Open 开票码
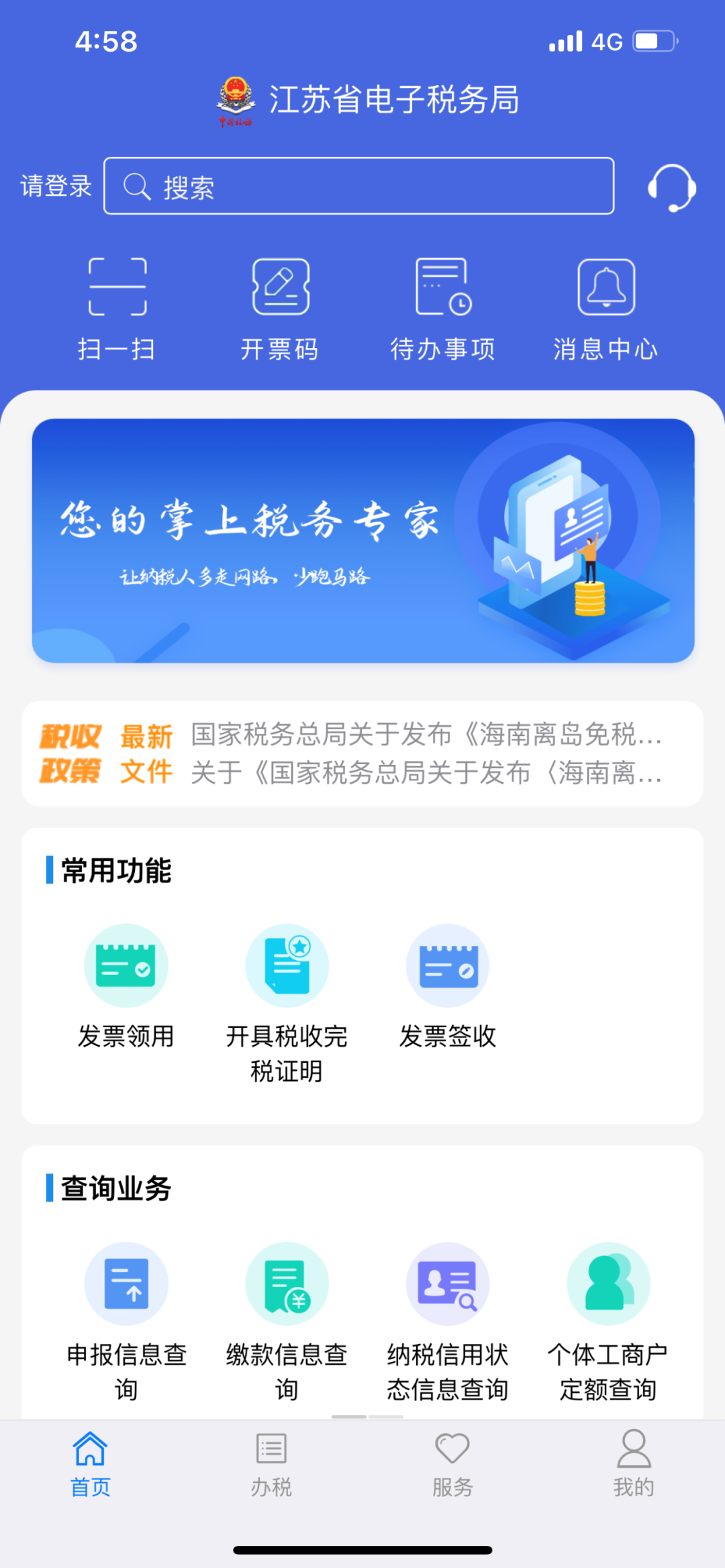The width and height of the screenshot is (725, 1568). click(x=281, y=310)
